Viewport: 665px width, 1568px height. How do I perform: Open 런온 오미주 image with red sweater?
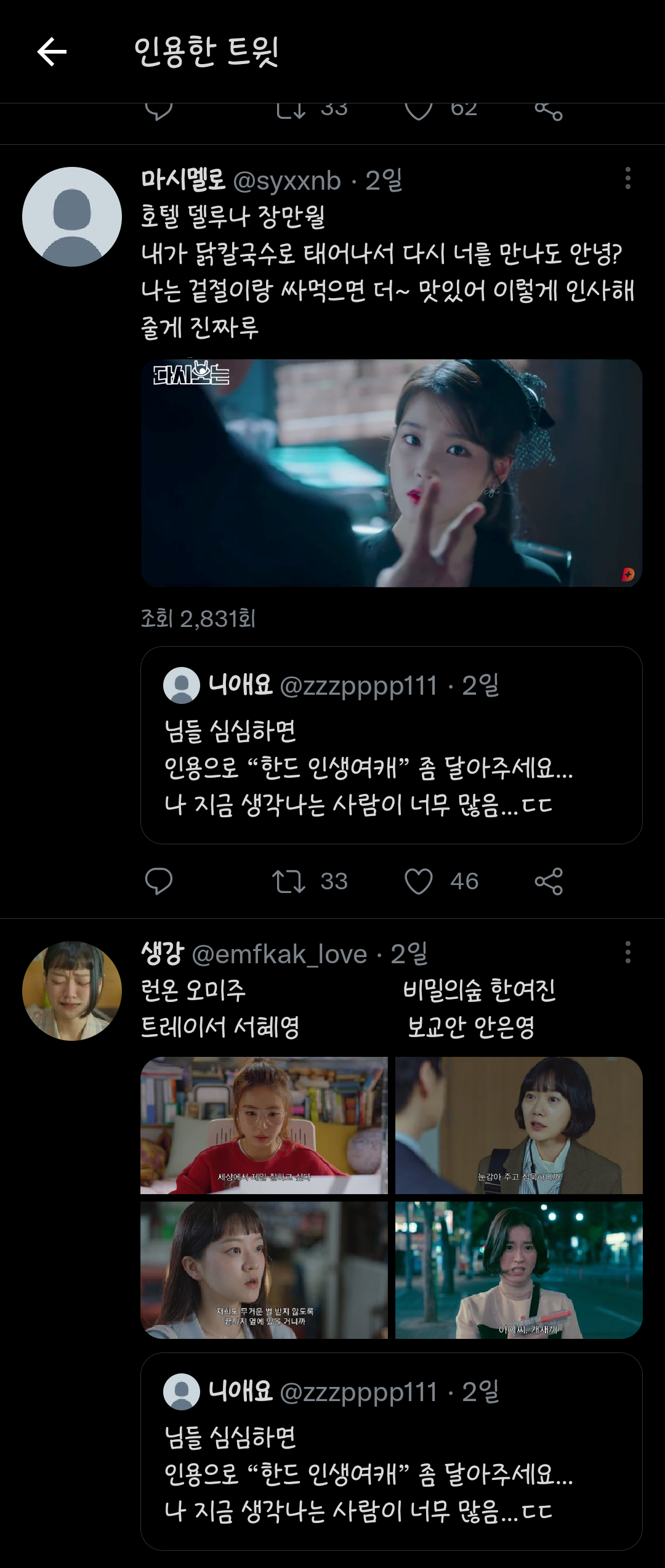(264, 1125)
